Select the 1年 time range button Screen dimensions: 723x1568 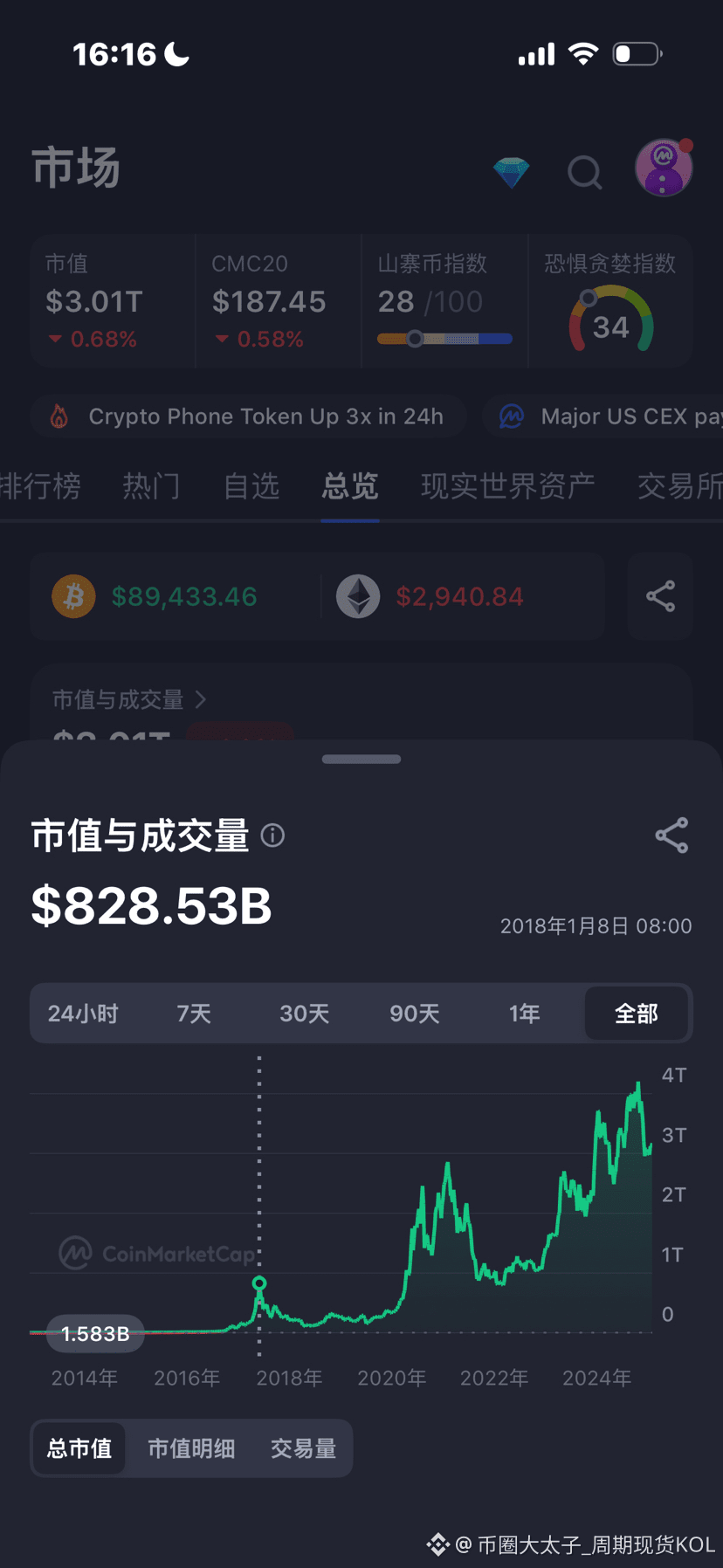[524, 1014]
